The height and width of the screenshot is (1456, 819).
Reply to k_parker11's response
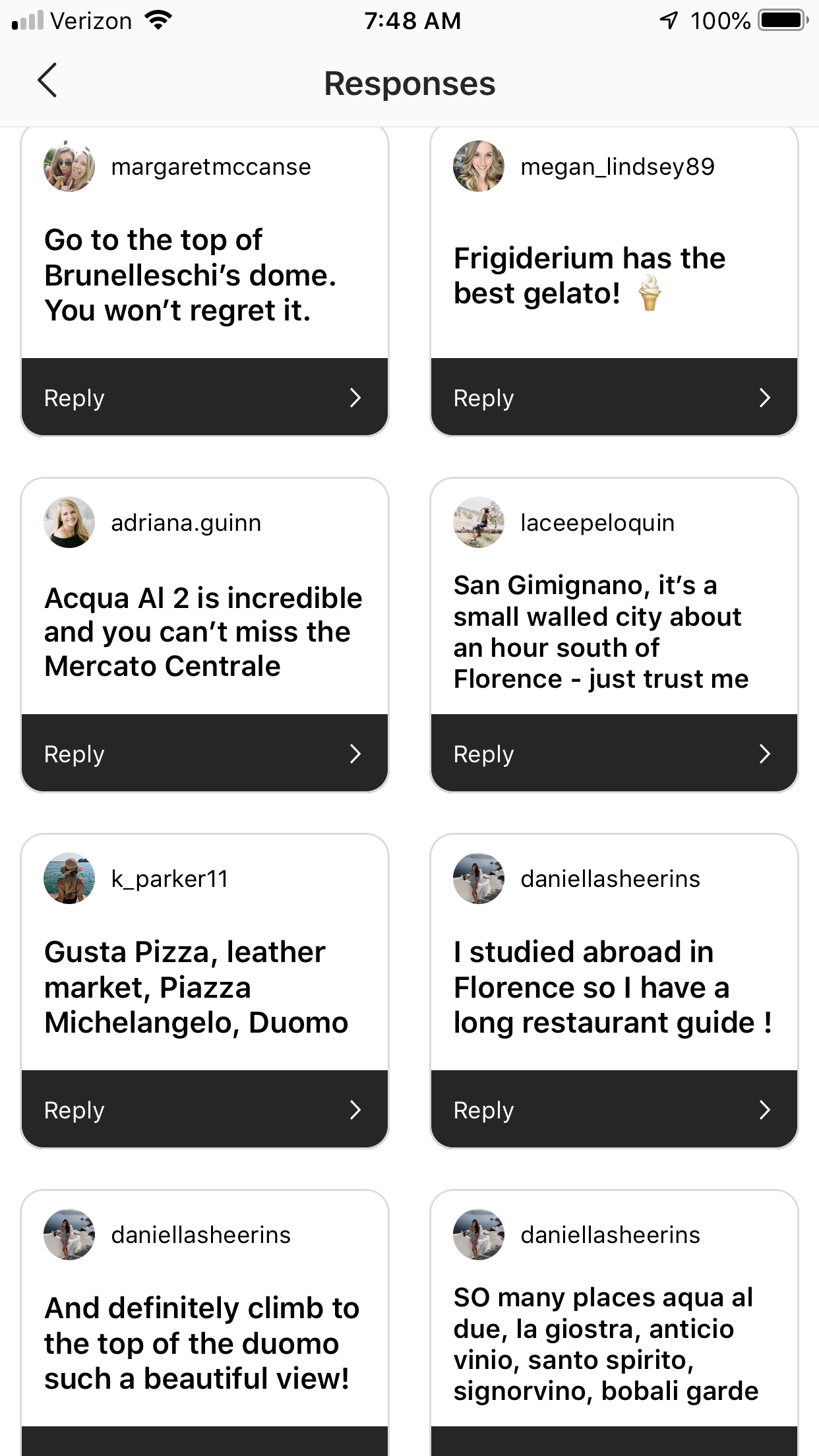tap(204, 1110)
